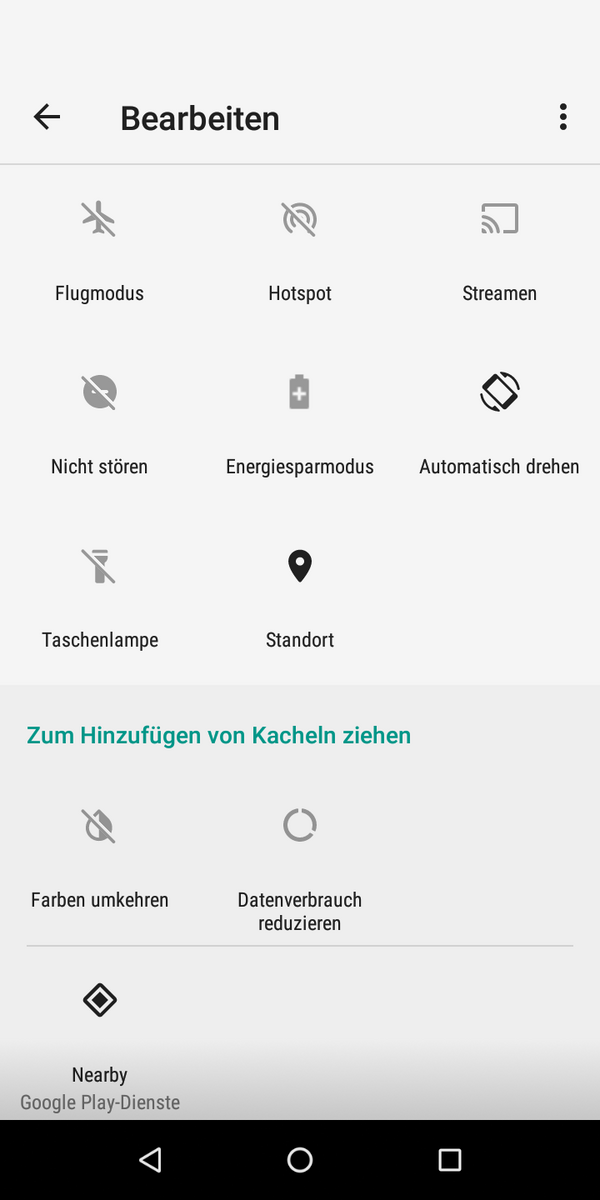
Task: Go back from Bearbeiten screen
Action: (x=47, y=117)
